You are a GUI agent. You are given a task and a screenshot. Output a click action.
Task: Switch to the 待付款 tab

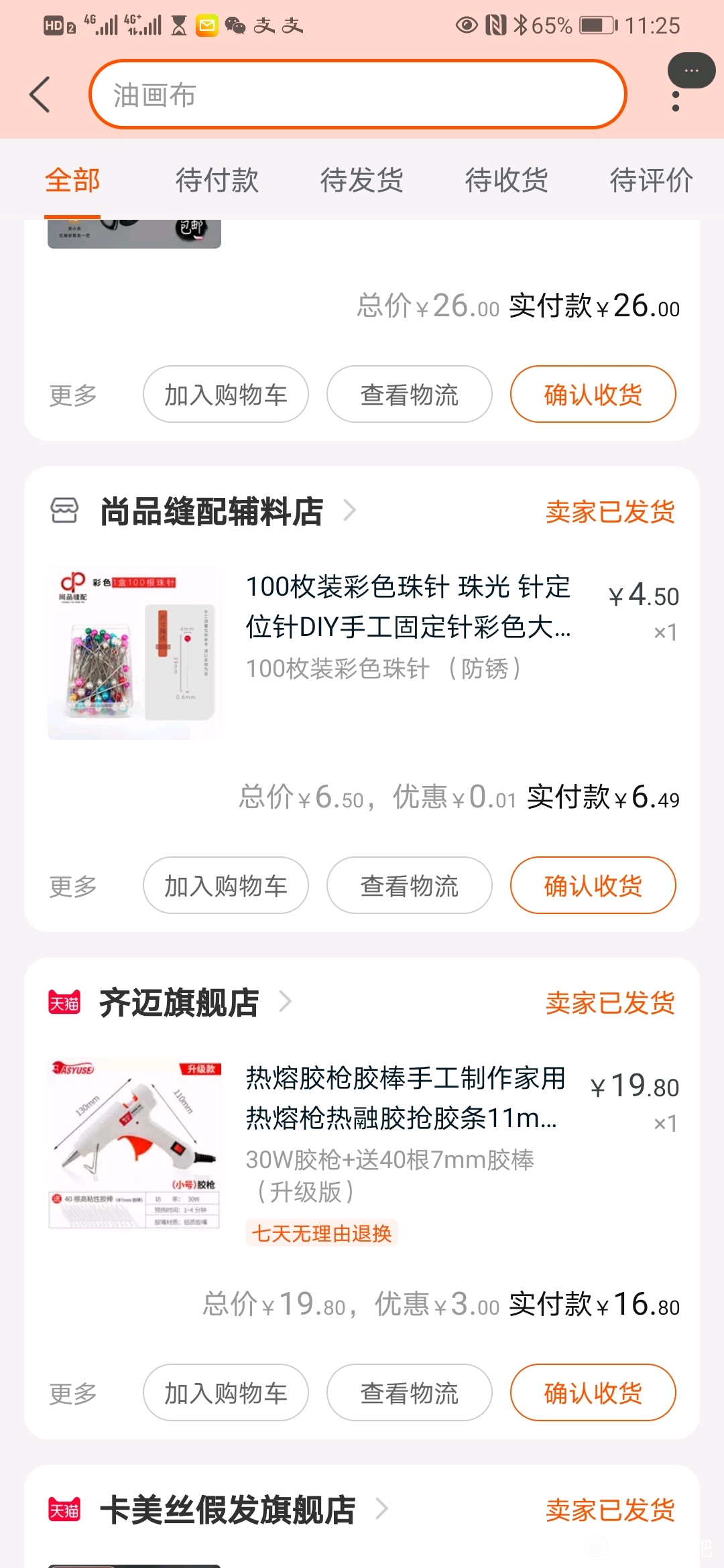217,180
